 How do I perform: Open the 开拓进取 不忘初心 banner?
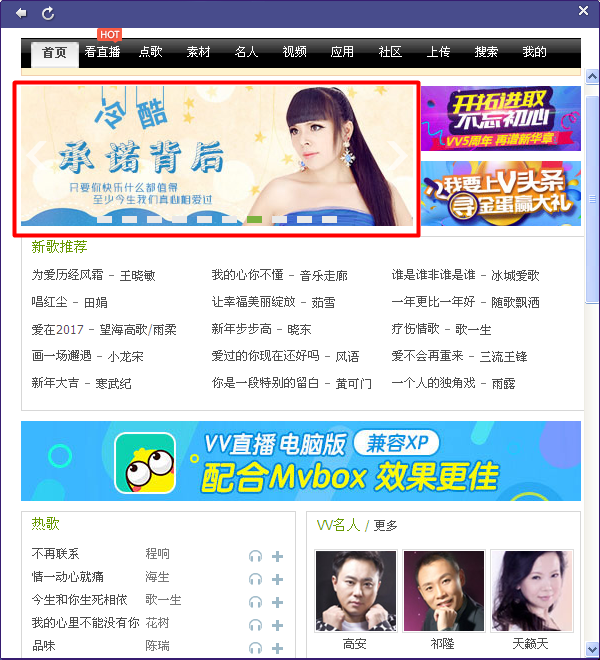point(500,118)
